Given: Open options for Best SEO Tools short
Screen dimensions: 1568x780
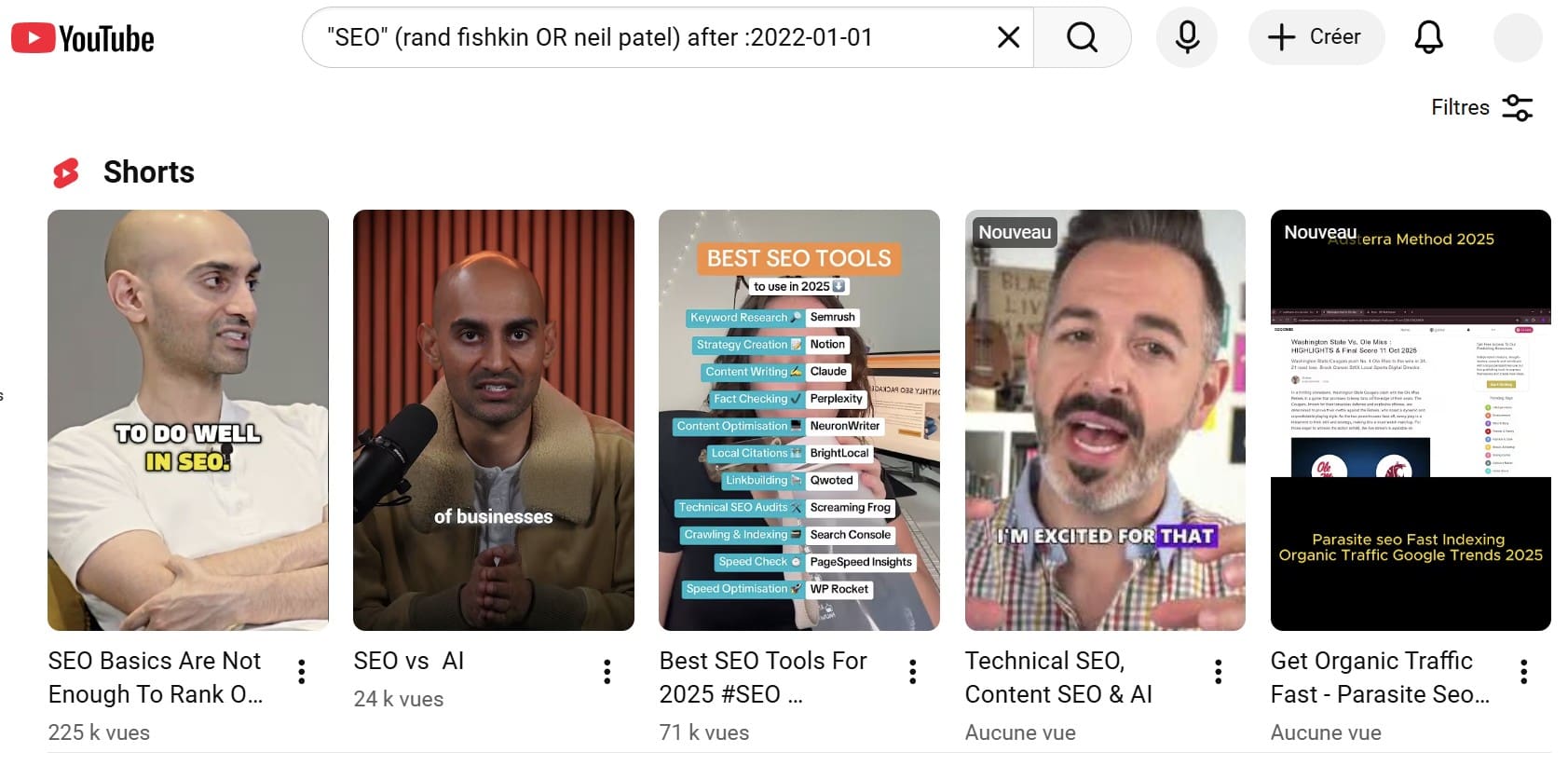Looking at the screenshot, I should tap(912, 672).
